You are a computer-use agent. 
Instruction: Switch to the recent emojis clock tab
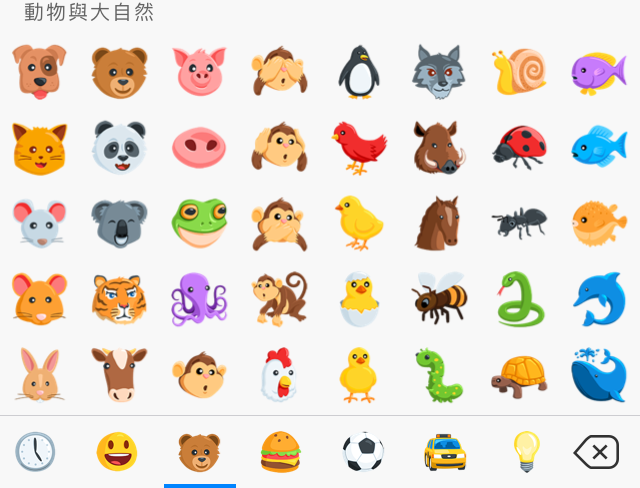tap(35, 452)
